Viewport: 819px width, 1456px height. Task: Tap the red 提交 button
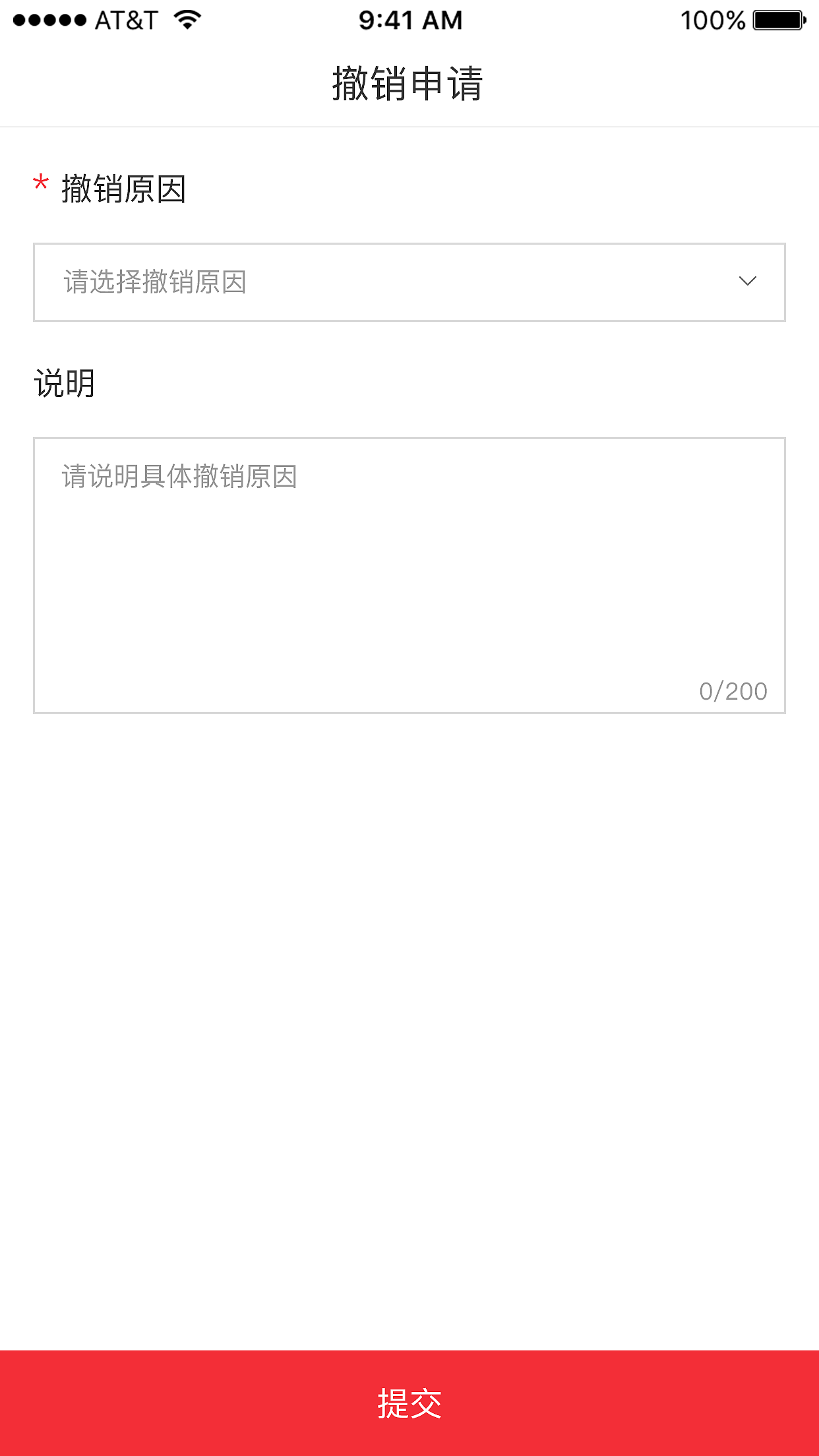point(409,1403)
